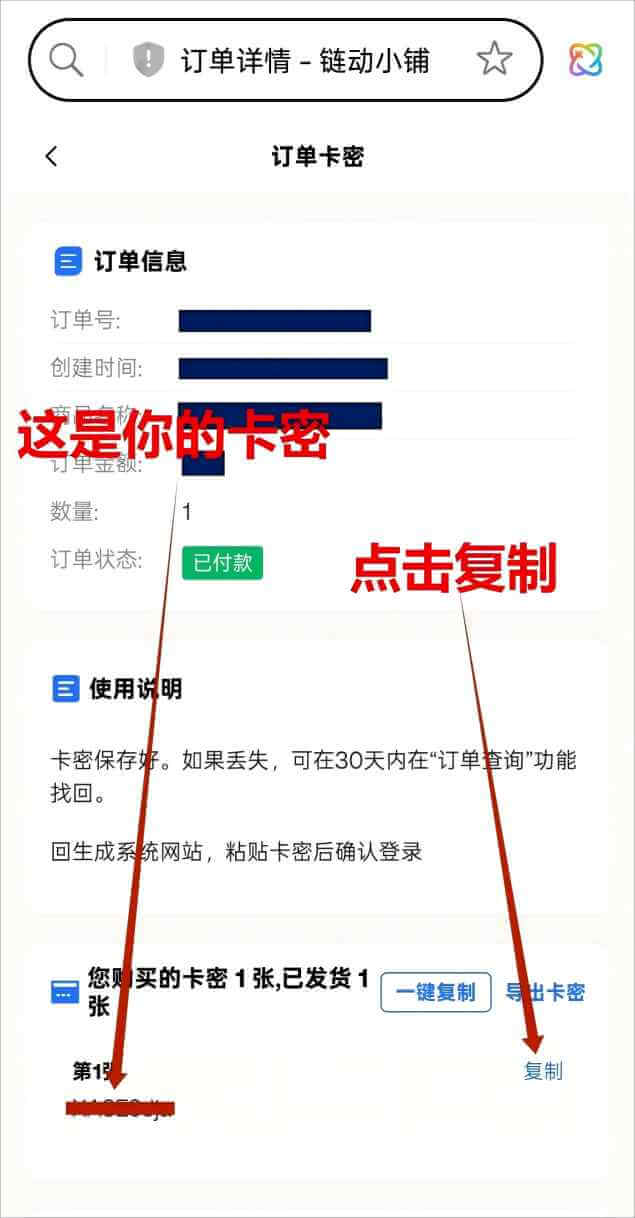Open the colorful browser menu icon

click(586, 60)
